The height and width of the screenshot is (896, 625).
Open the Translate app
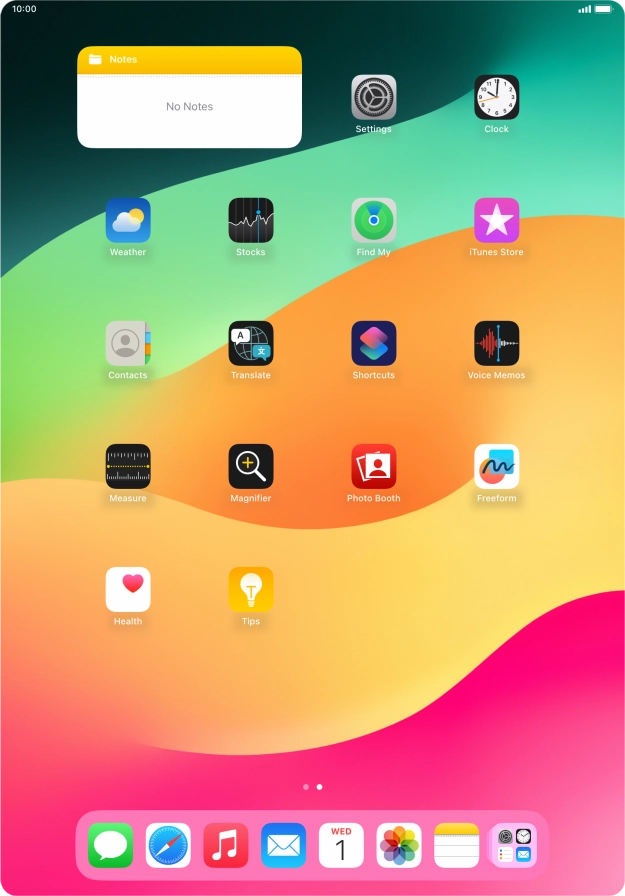point(250,343)
